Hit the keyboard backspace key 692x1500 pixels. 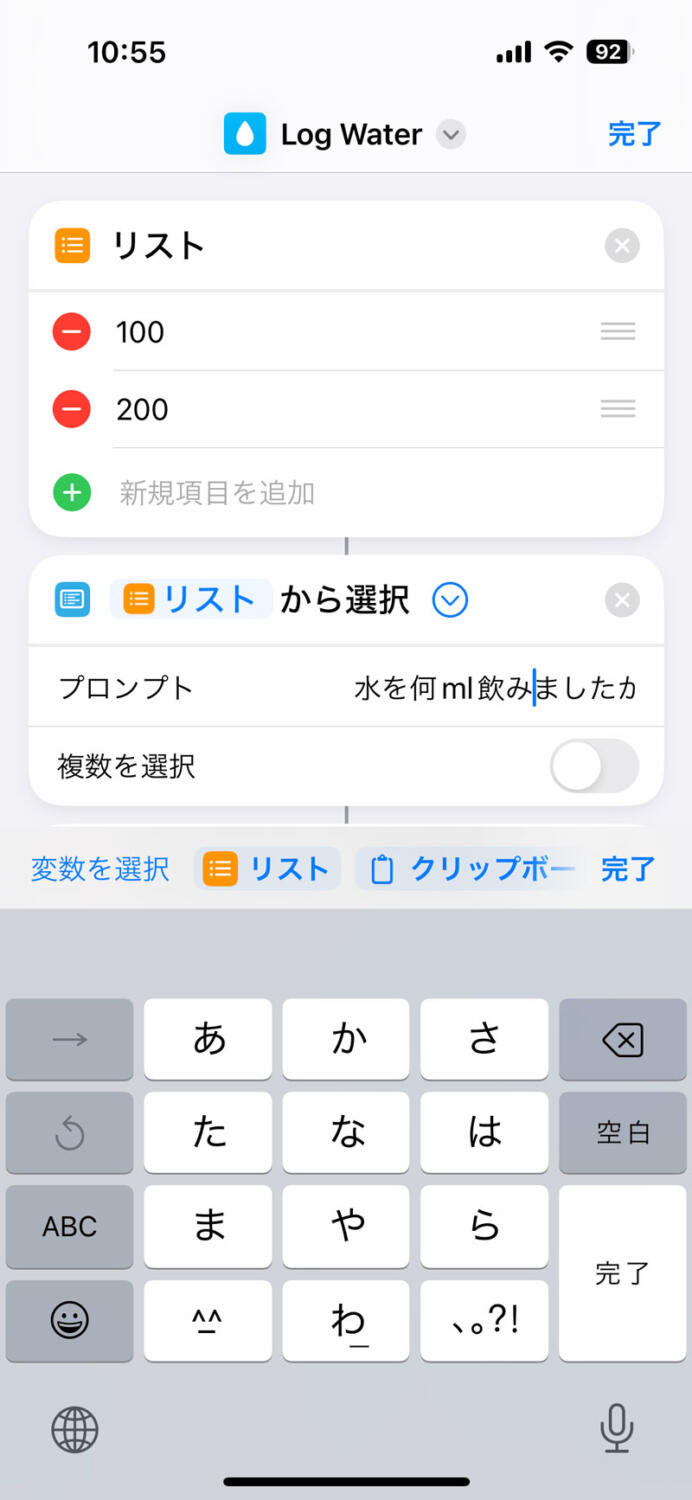[622, 1040]
